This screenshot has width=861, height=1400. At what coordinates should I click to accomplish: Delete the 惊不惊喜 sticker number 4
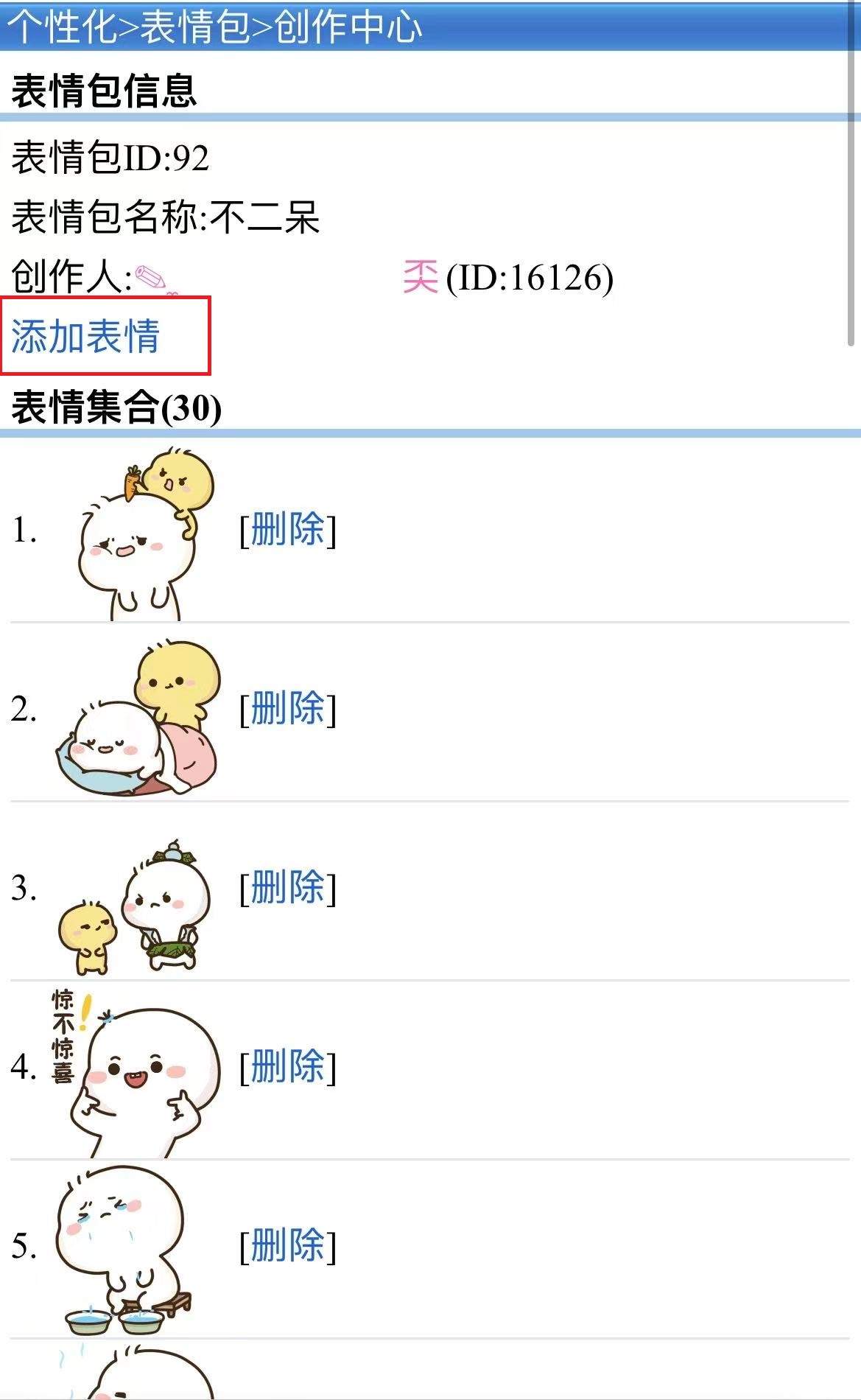point(287,1066)
